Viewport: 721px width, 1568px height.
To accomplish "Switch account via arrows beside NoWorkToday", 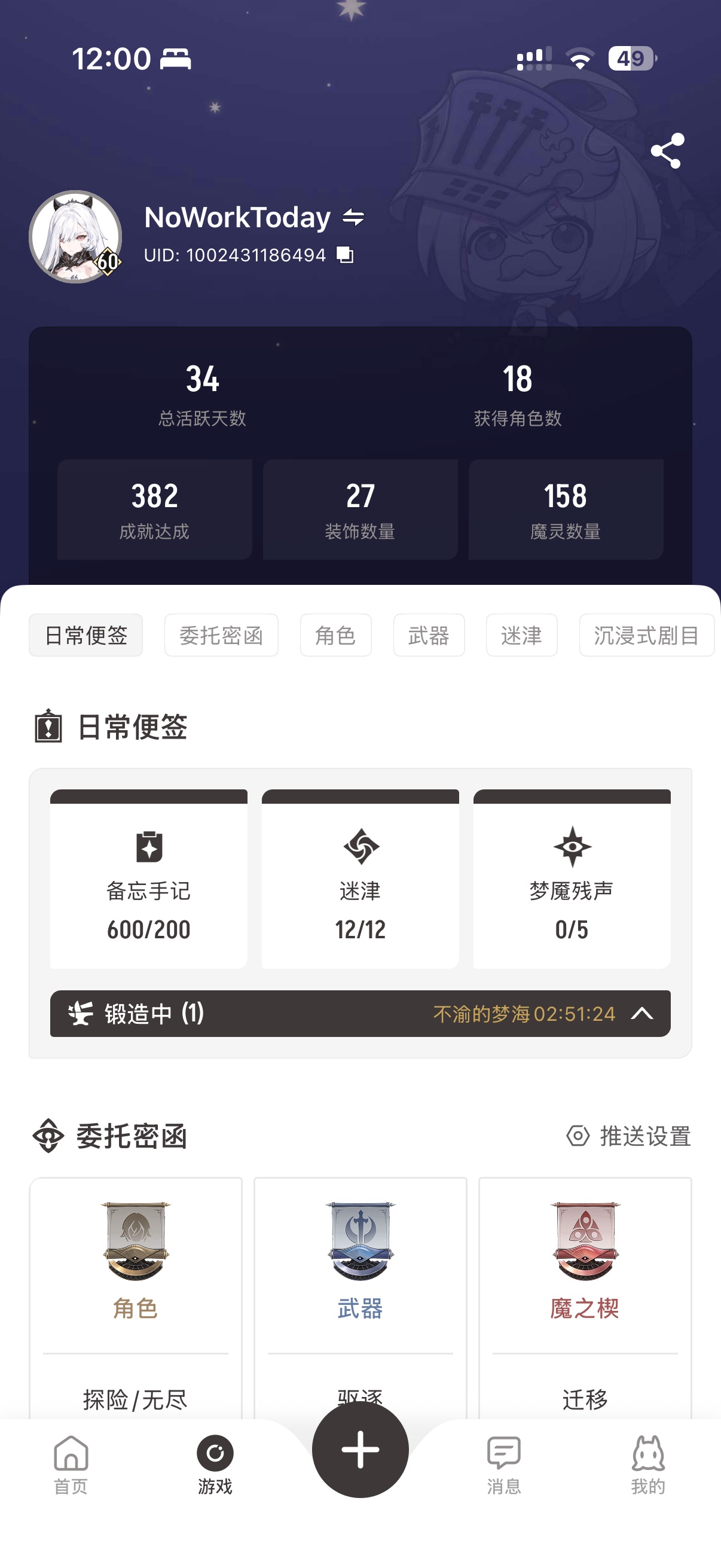I will (x=353, y=216).
